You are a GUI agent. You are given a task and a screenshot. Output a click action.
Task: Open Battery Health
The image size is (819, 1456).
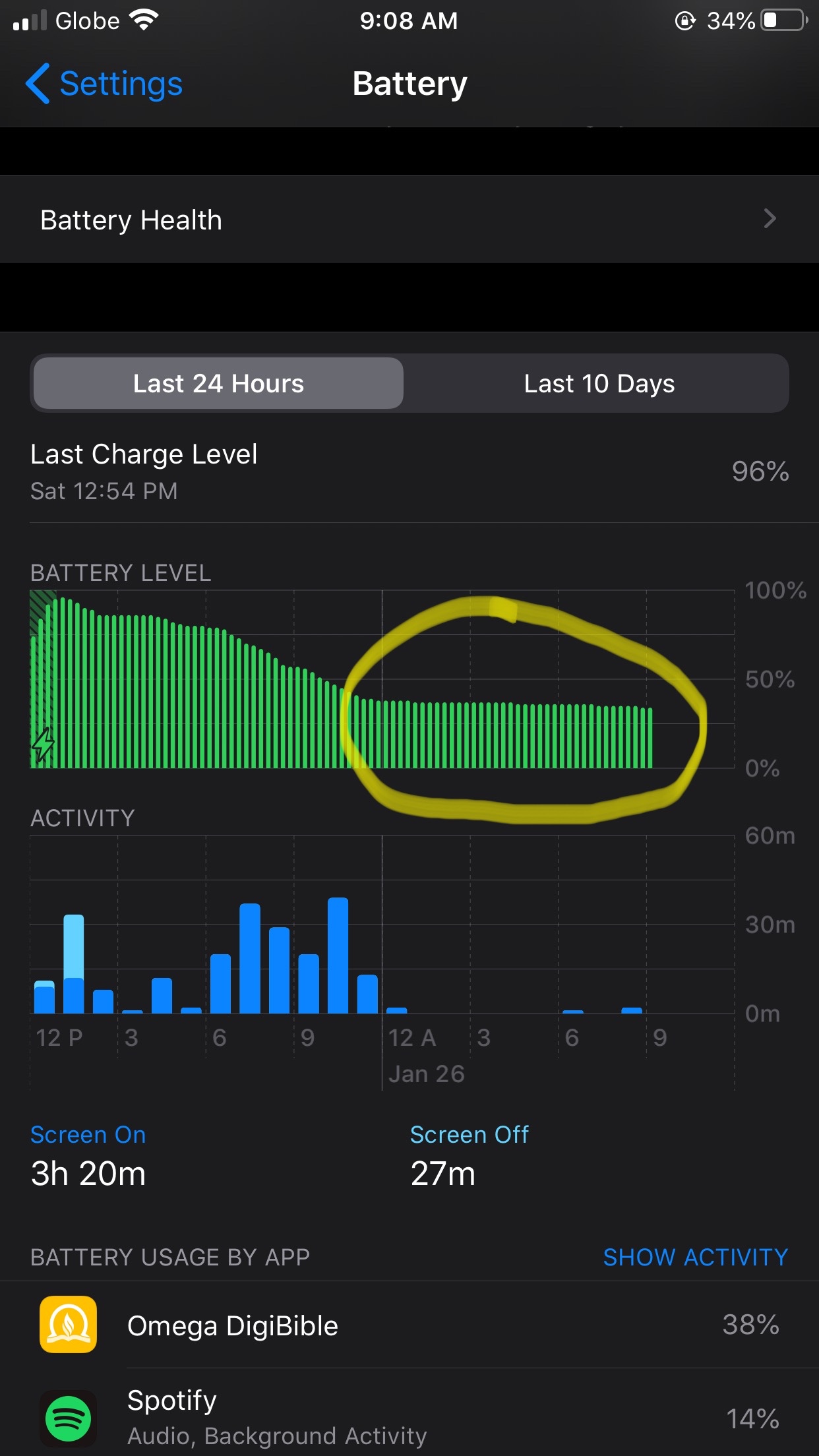pyautogui.click(x=409, y=219)
